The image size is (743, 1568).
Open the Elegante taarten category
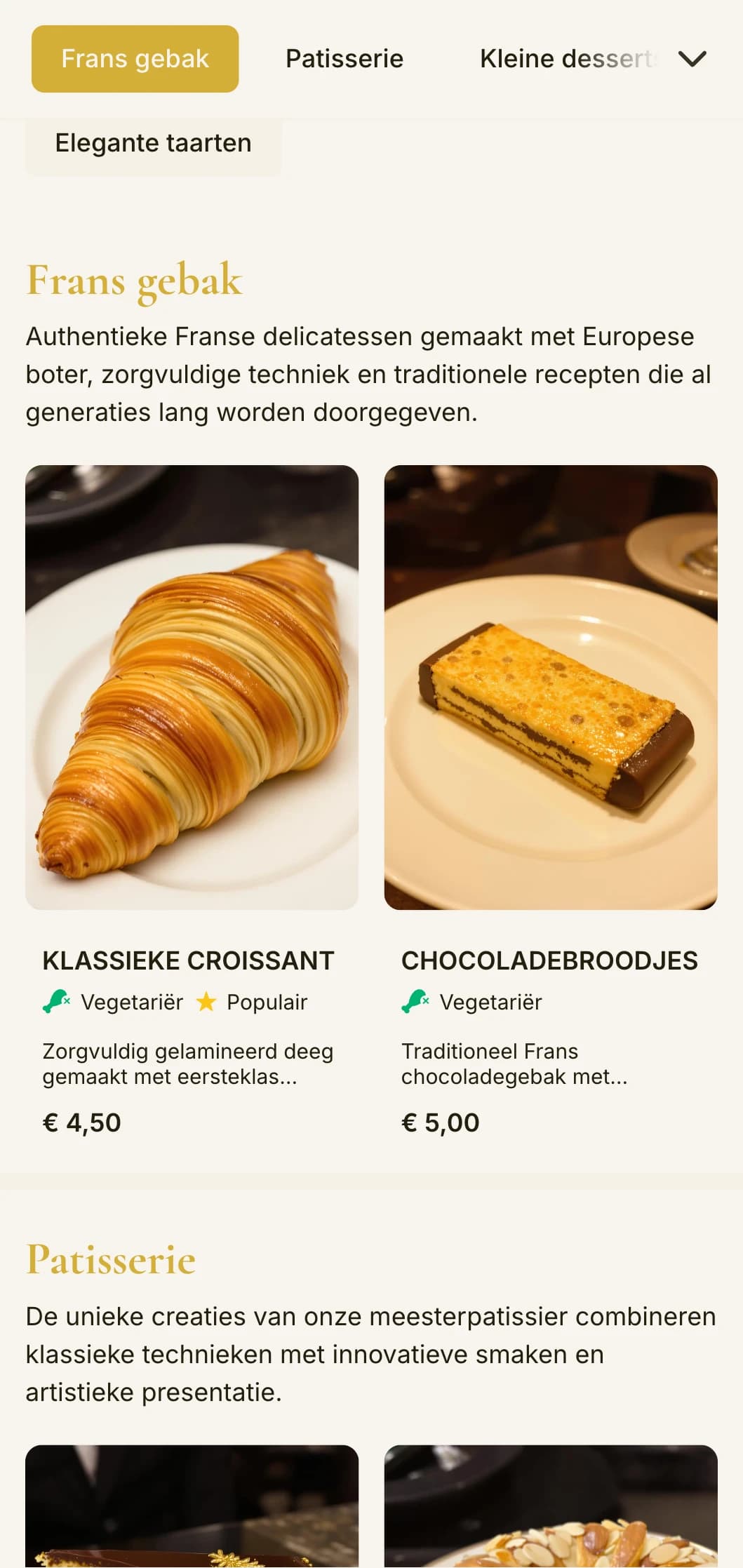(x=153, y=142)
